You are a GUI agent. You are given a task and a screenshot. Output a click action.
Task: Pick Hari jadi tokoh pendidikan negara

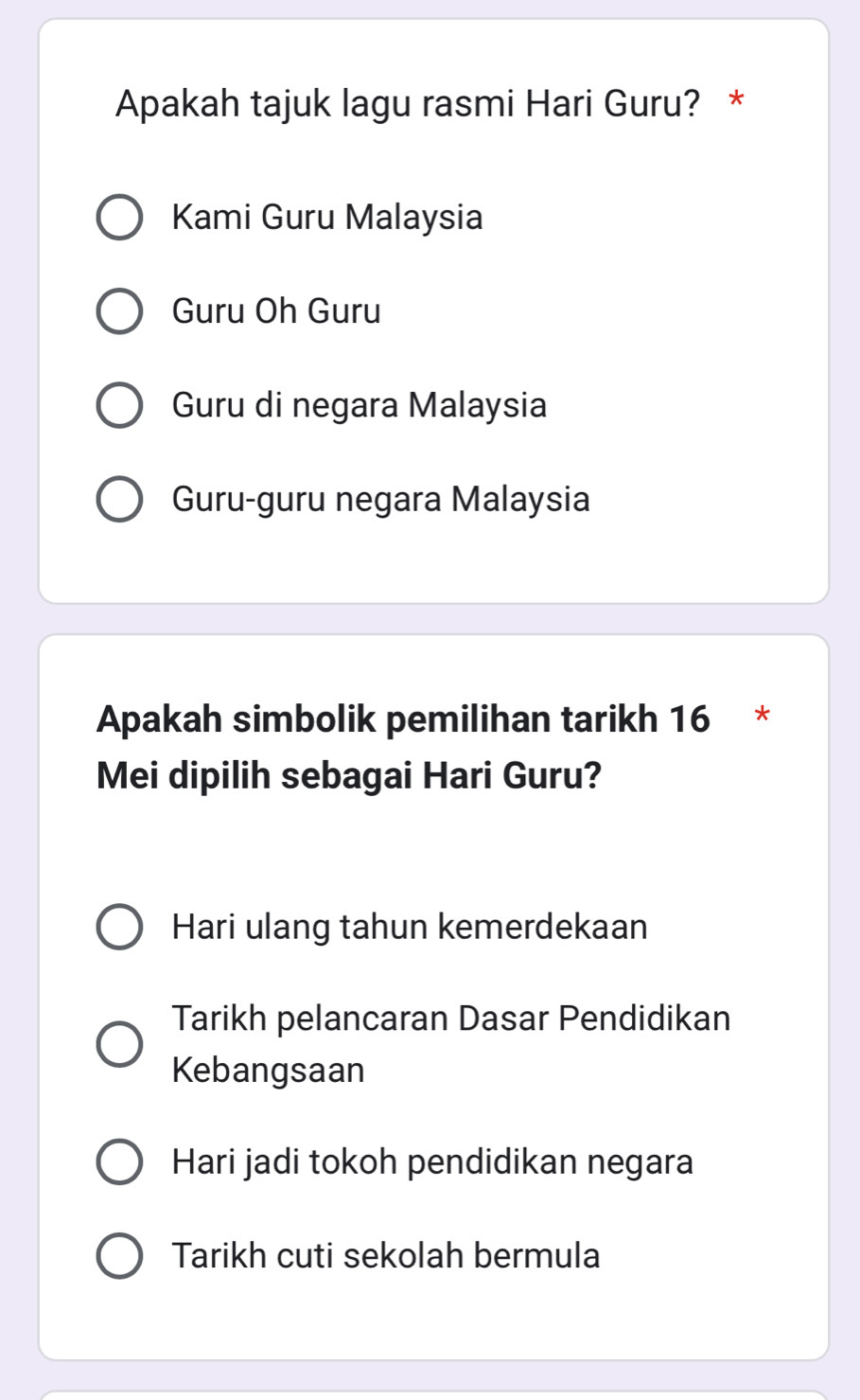(120, 1162)
